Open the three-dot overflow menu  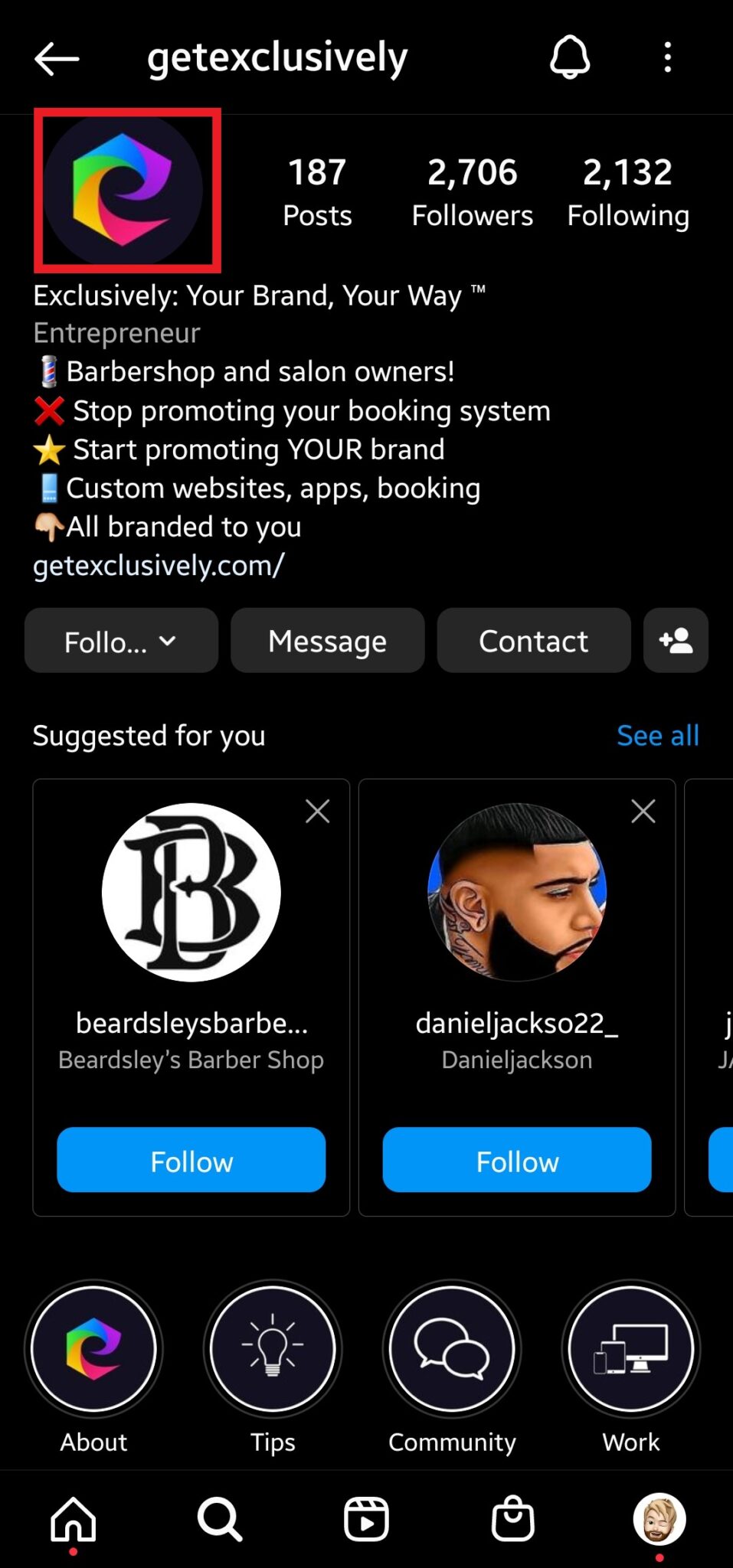pos(668,57)
